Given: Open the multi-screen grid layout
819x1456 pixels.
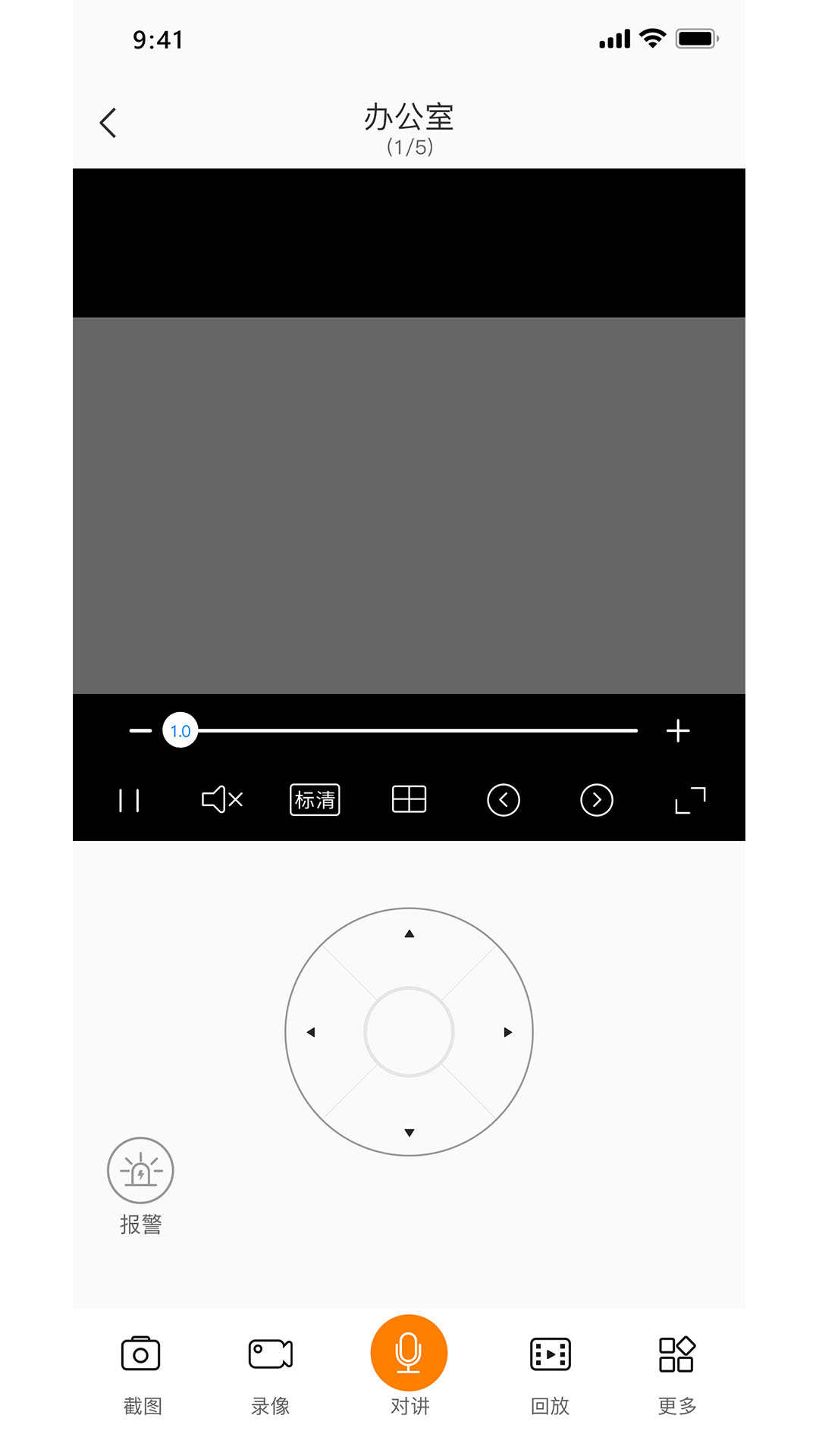Looking at the screenshot, I should click(409, 799).
